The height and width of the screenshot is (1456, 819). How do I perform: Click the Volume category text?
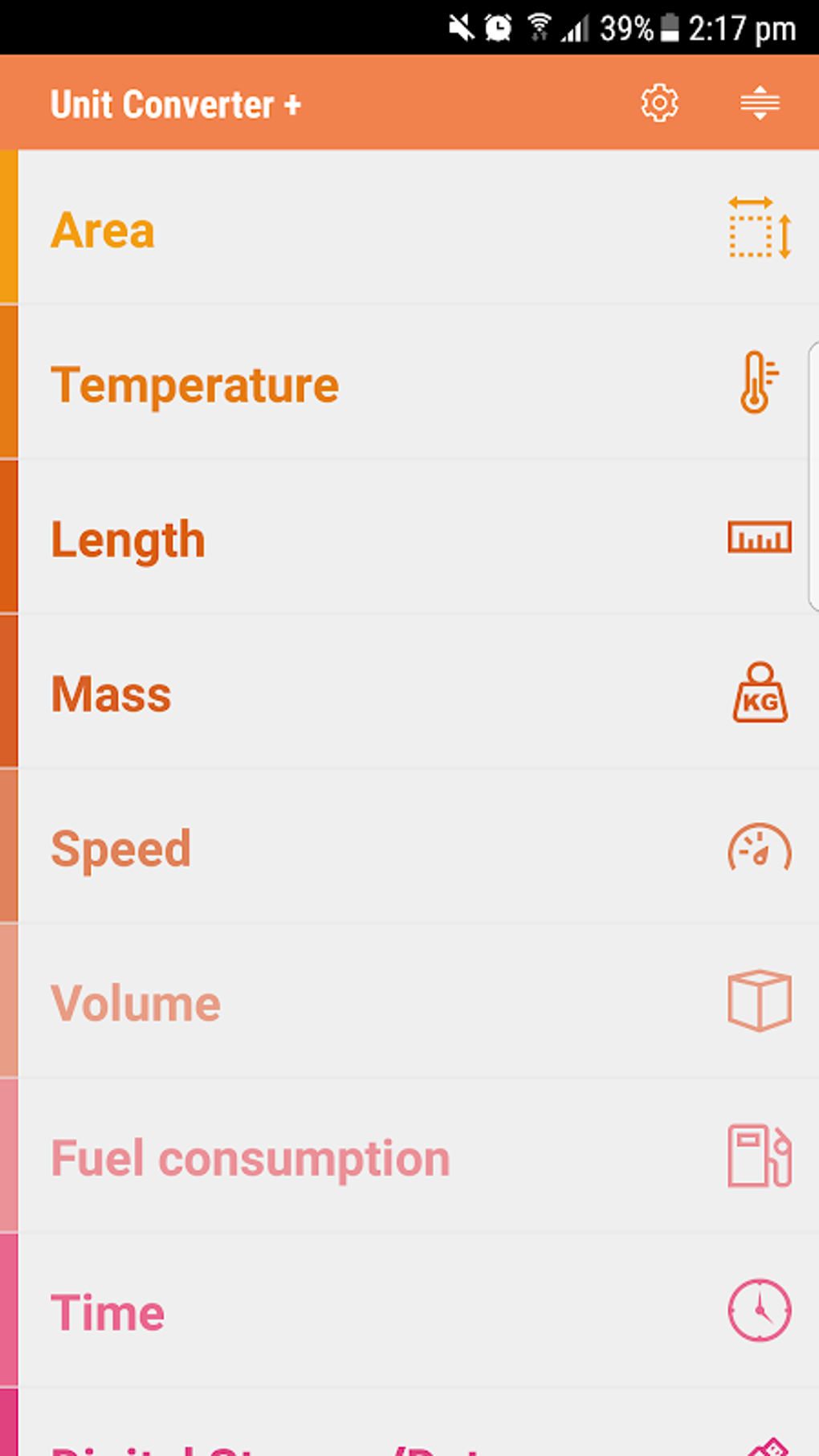(135, 1001)
